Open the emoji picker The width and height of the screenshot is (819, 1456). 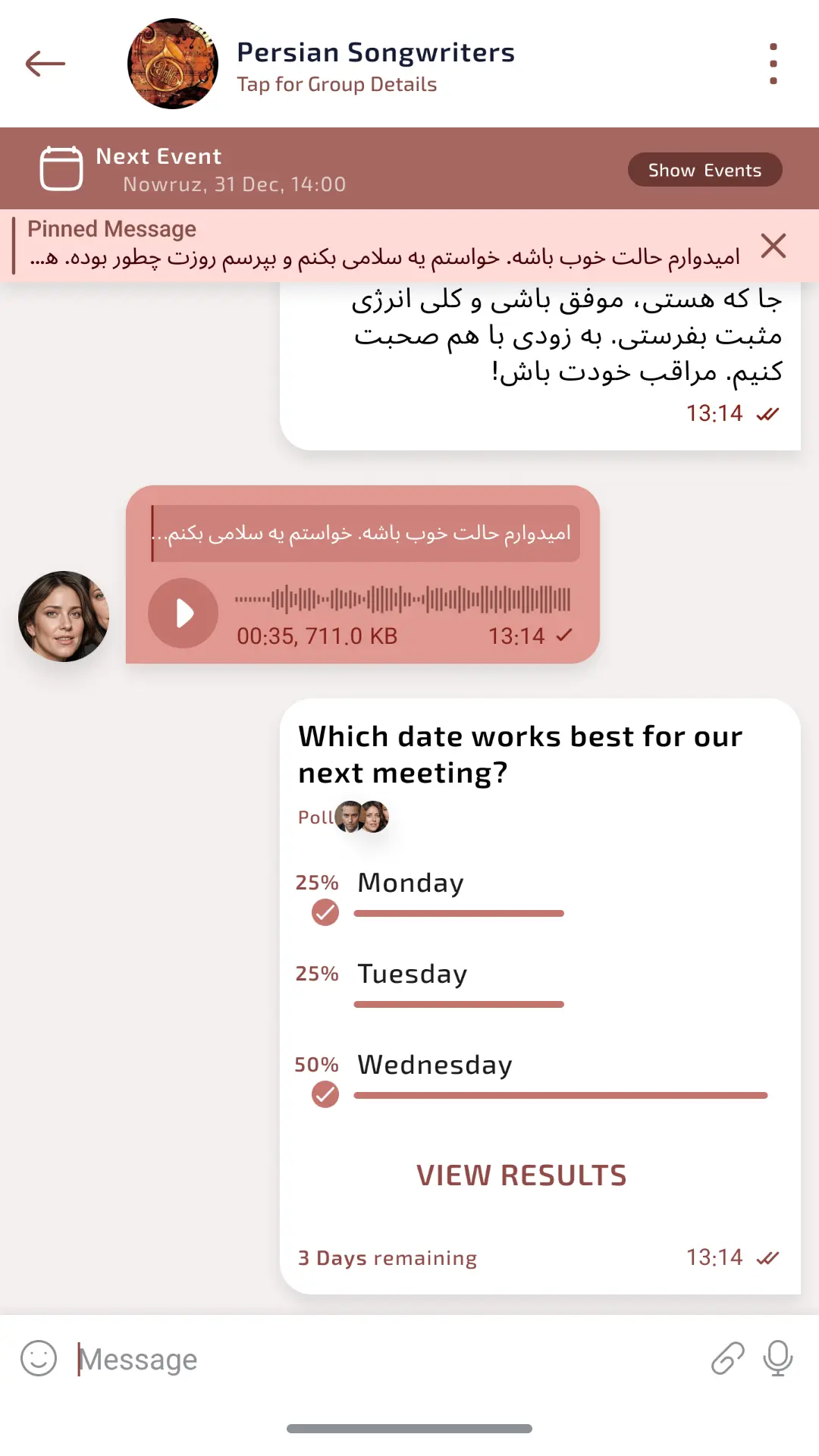39,1358
